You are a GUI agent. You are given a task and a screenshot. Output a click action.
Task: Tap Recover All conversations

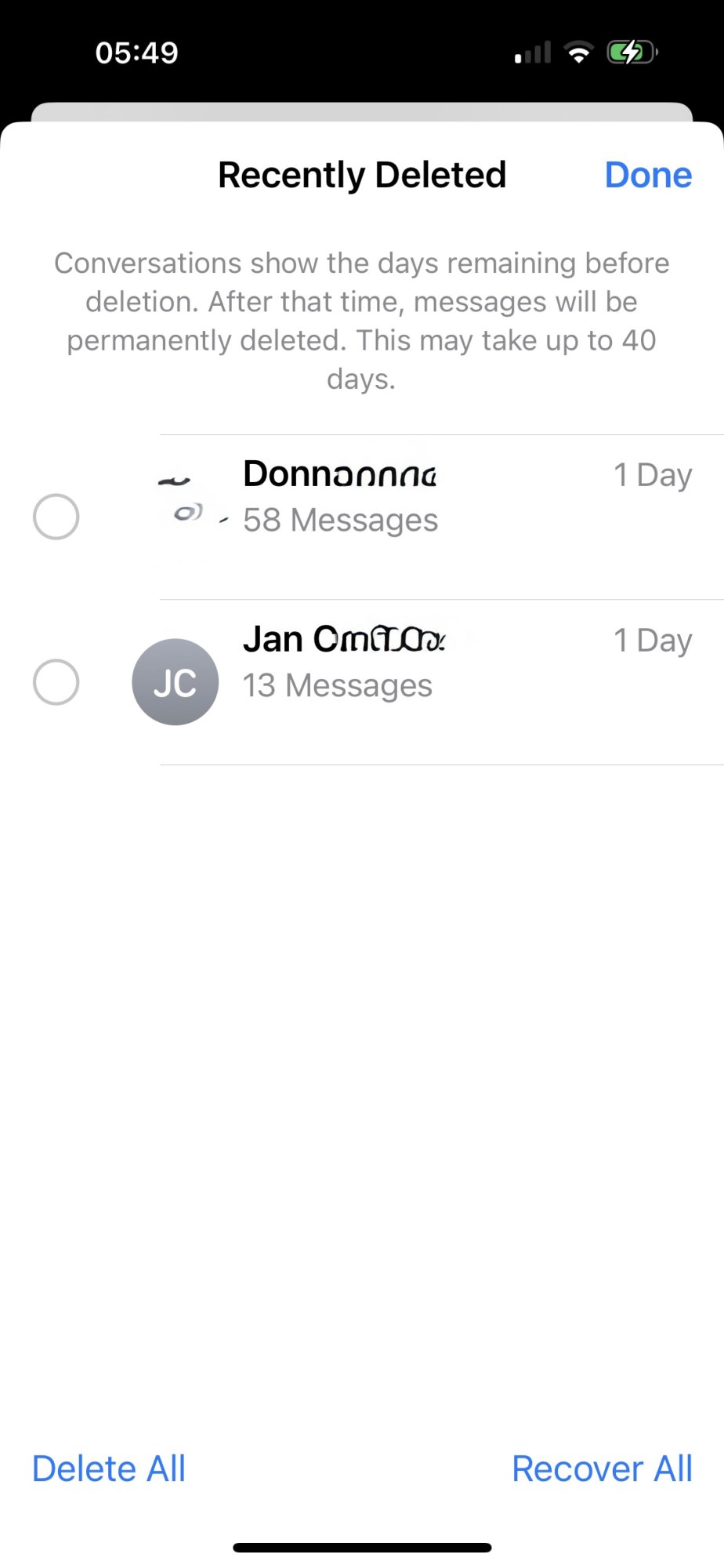point(602,1468)
